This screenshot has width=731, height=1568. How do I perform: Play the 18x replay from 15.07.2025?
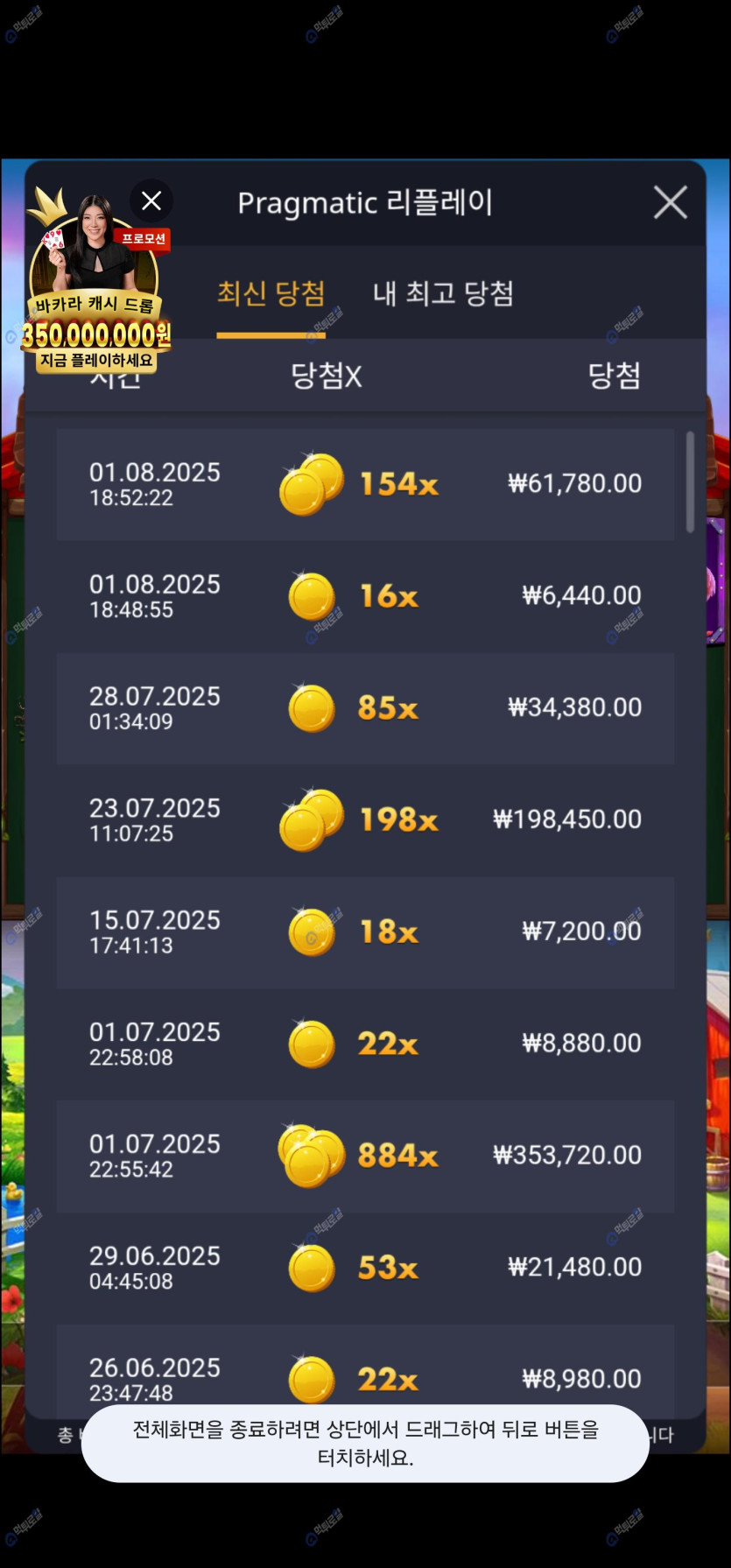point(365,932)
